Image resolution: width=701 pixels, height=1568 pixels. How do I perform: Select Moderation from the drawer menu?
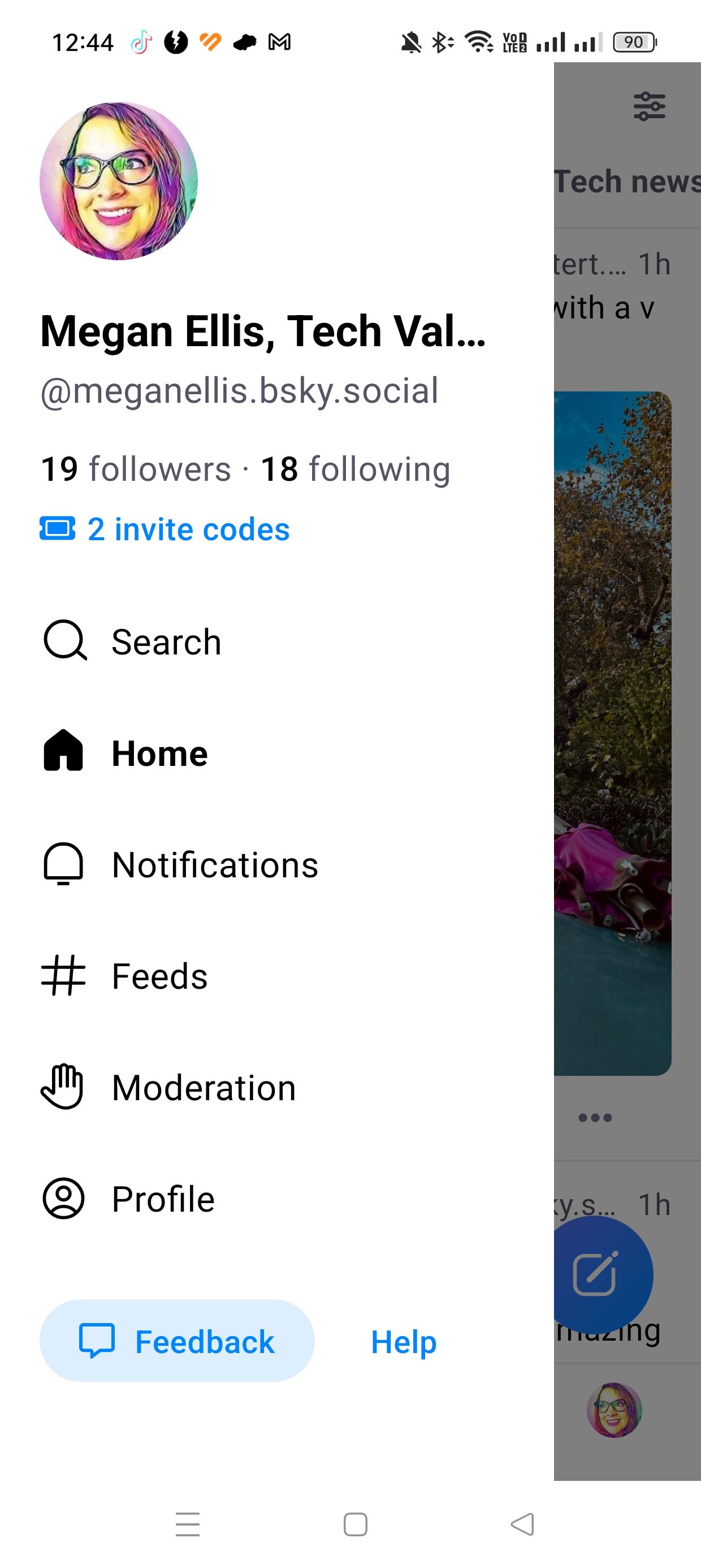[204, 1088]
